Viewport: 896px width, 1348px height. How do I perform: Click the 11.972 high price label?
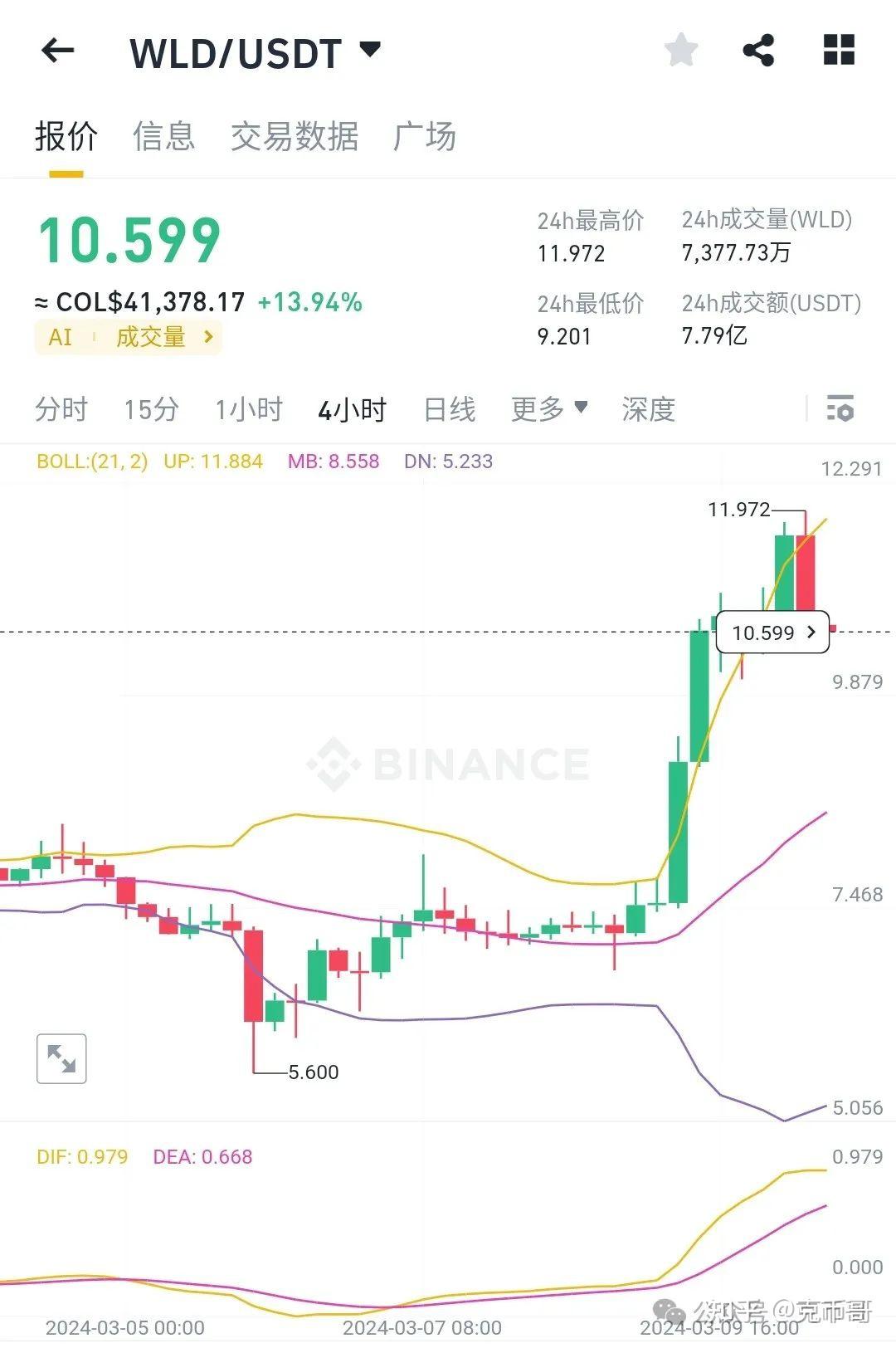coord(738,509)
